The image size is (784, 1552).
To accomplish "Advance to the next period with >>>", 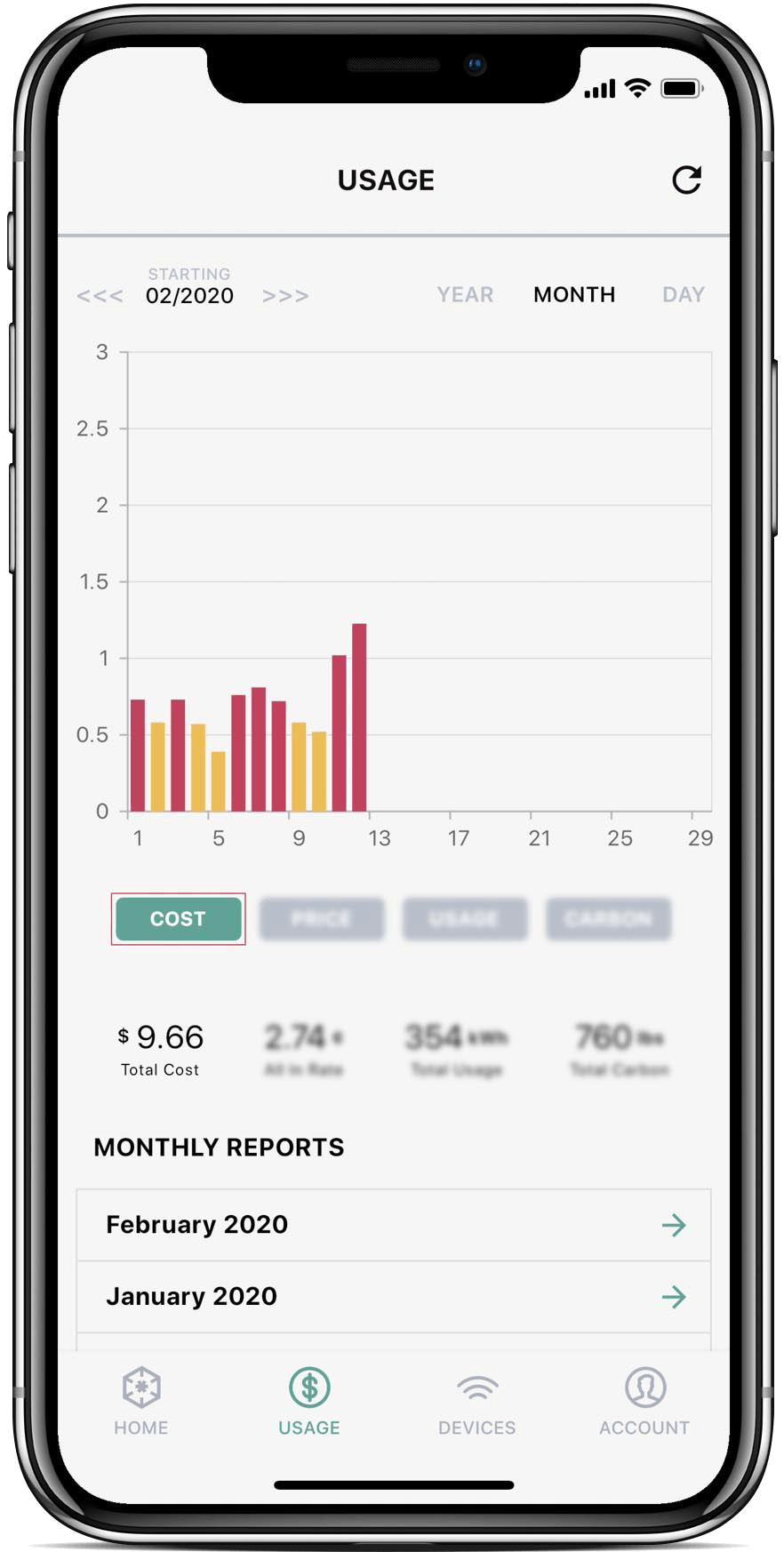I will pyautogui.click(x=285, y=296).
